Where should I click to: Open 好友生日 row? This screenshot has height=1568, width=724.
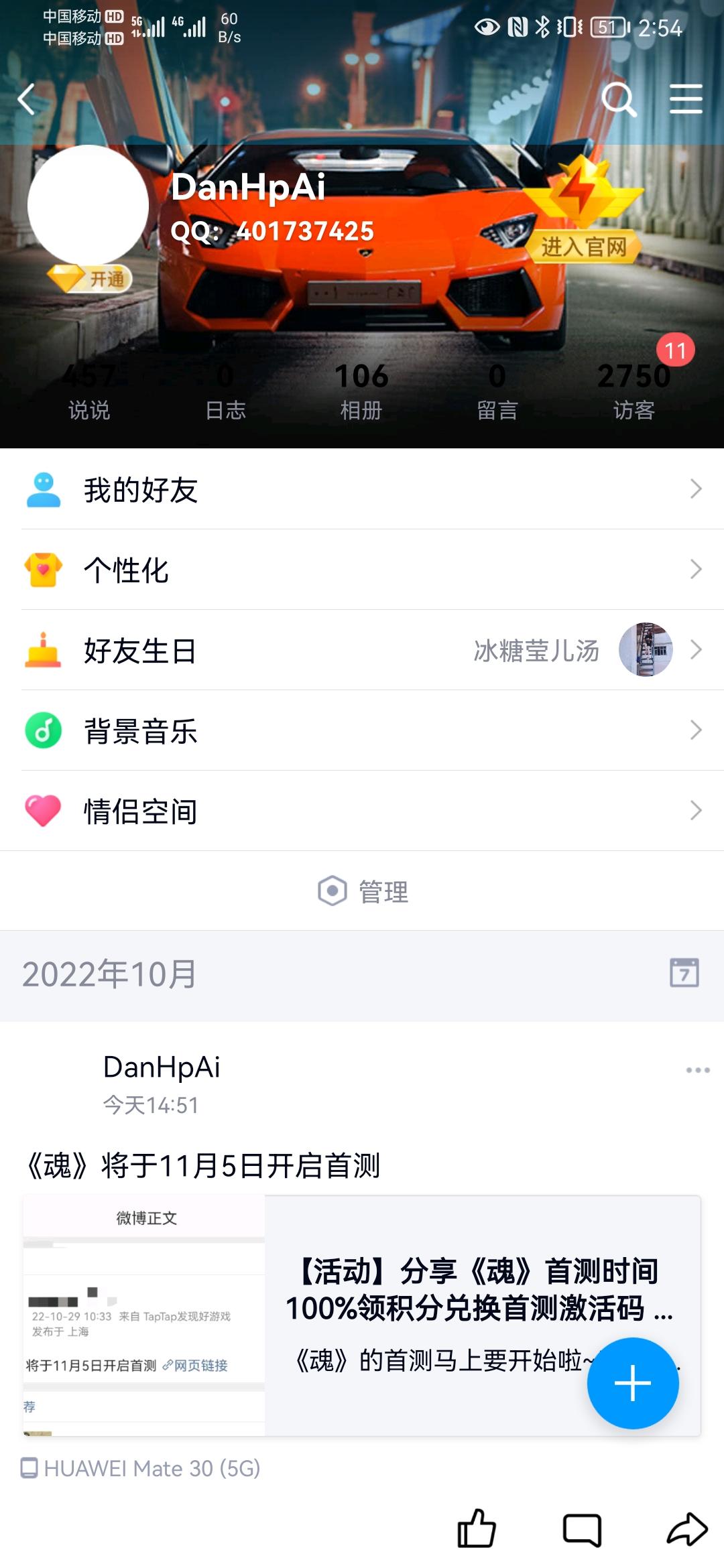coord(362,650)
